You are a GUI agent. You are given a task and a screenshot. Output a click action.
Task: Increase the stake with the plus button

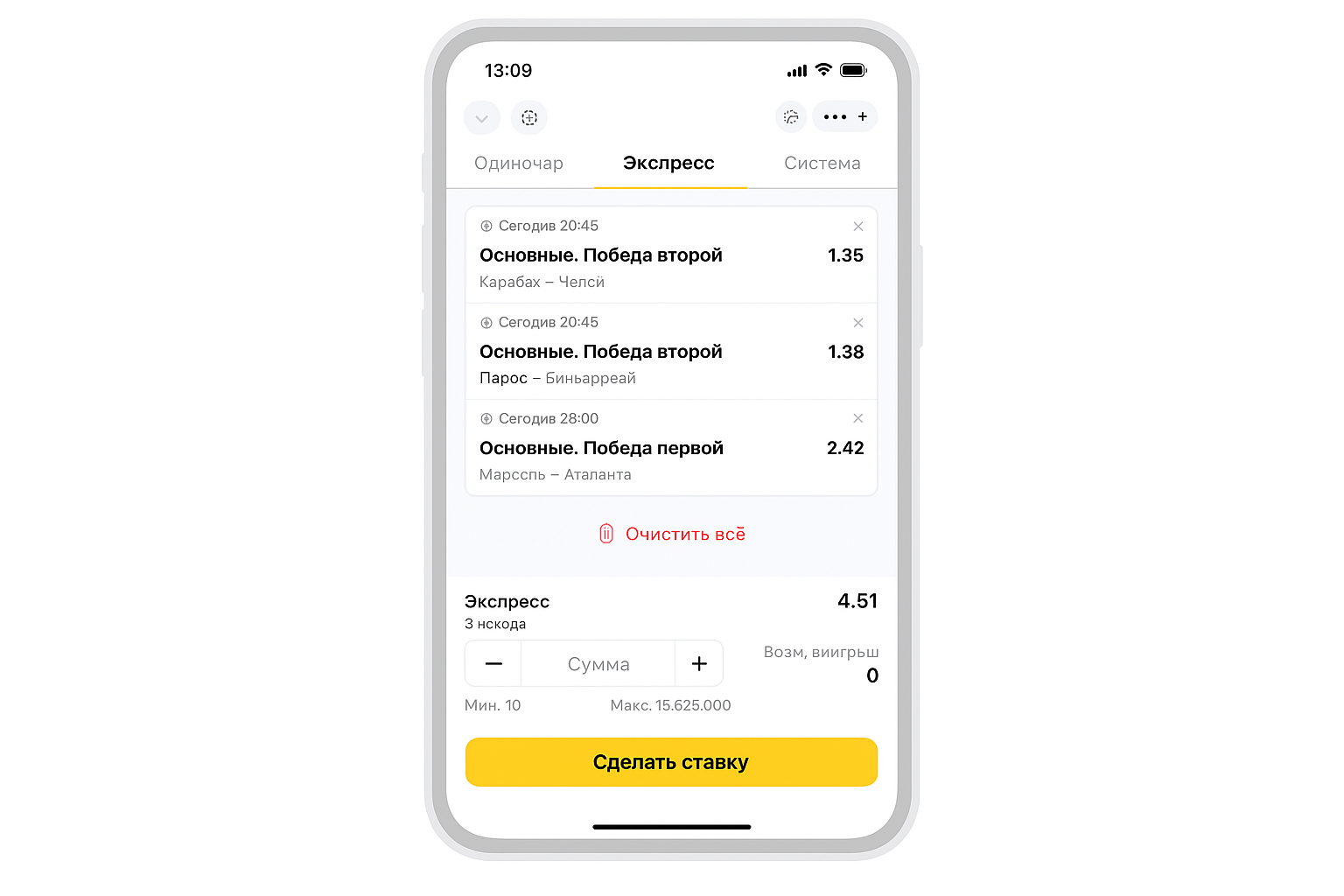699,664
